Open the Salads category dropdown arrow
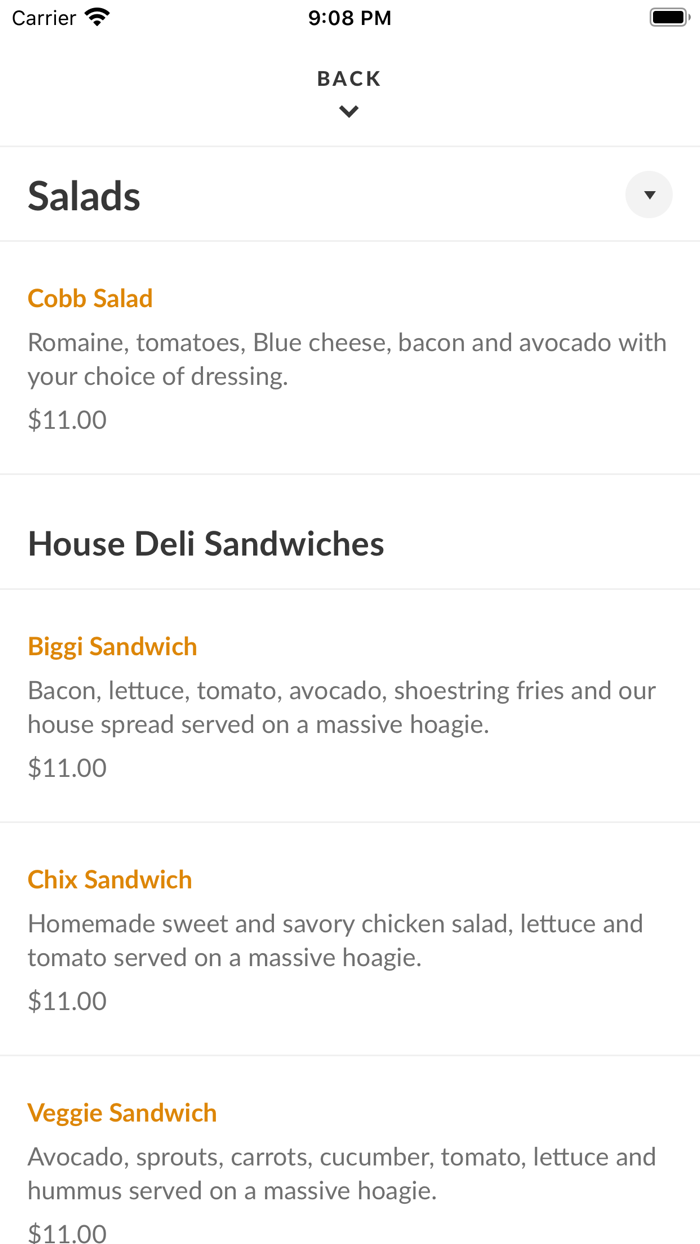Screen dimensions: 700x1244 pos(649,195)
